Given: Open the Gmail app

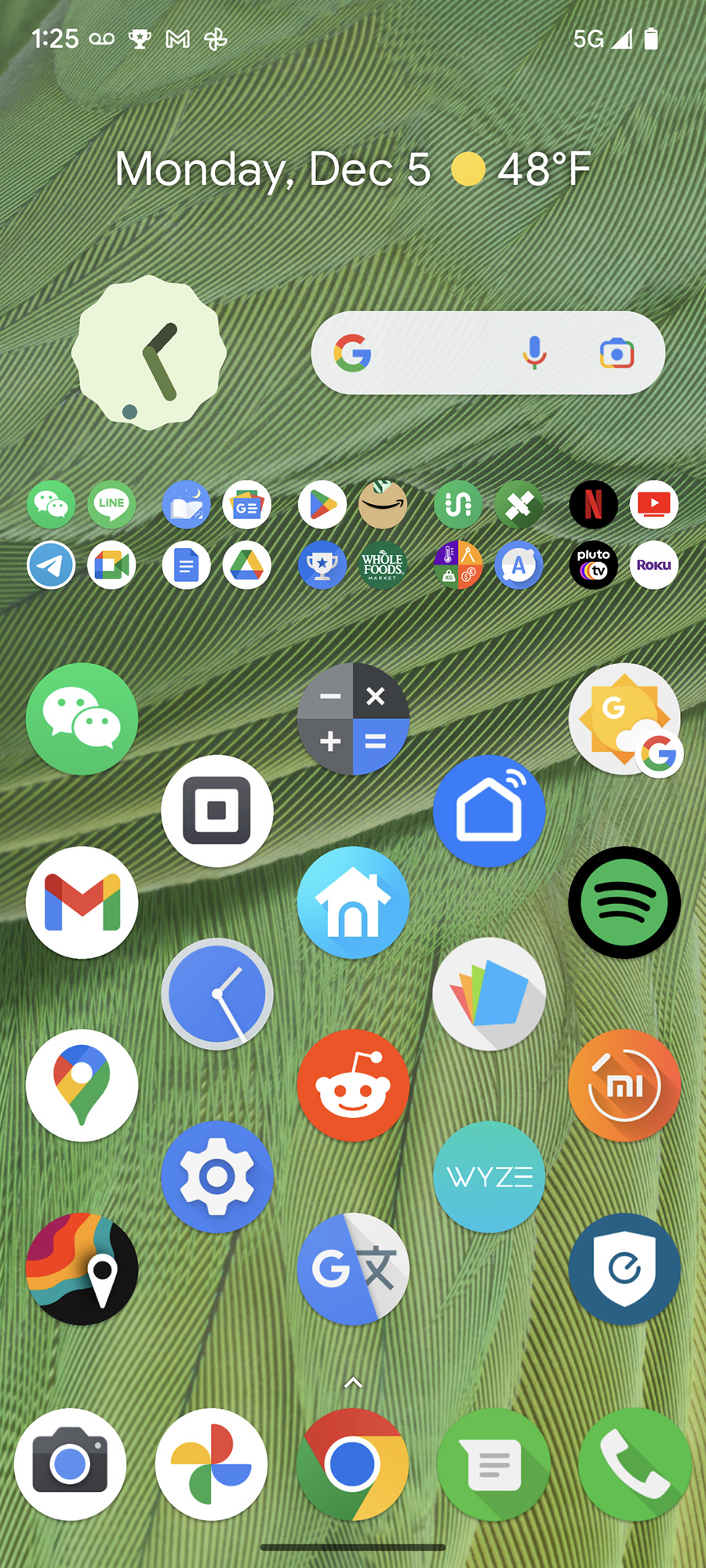Looking at the screenshot, I should pos(82,902).
